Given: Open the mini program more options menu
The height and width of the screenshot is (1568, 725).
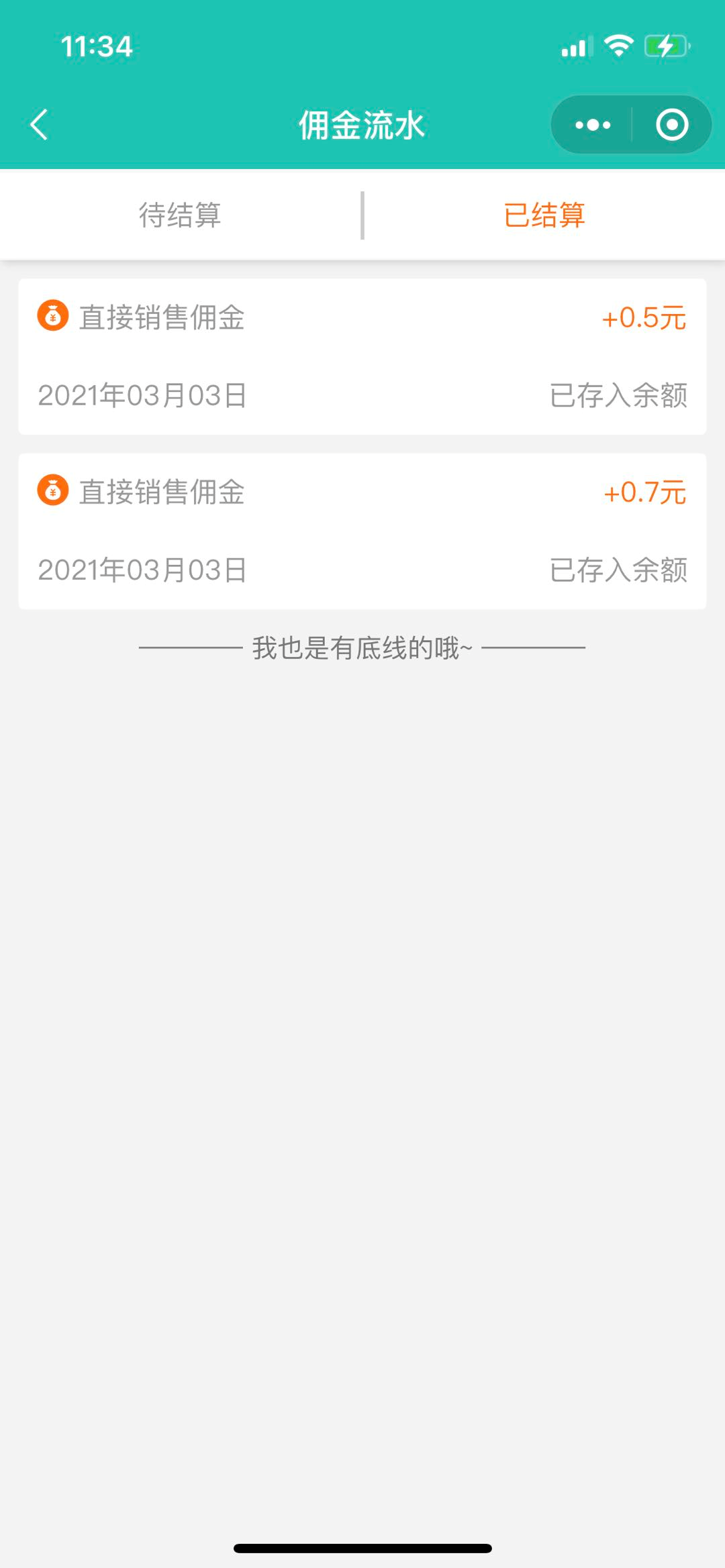Looking at the screenshot, I should (x=593, y=125).
